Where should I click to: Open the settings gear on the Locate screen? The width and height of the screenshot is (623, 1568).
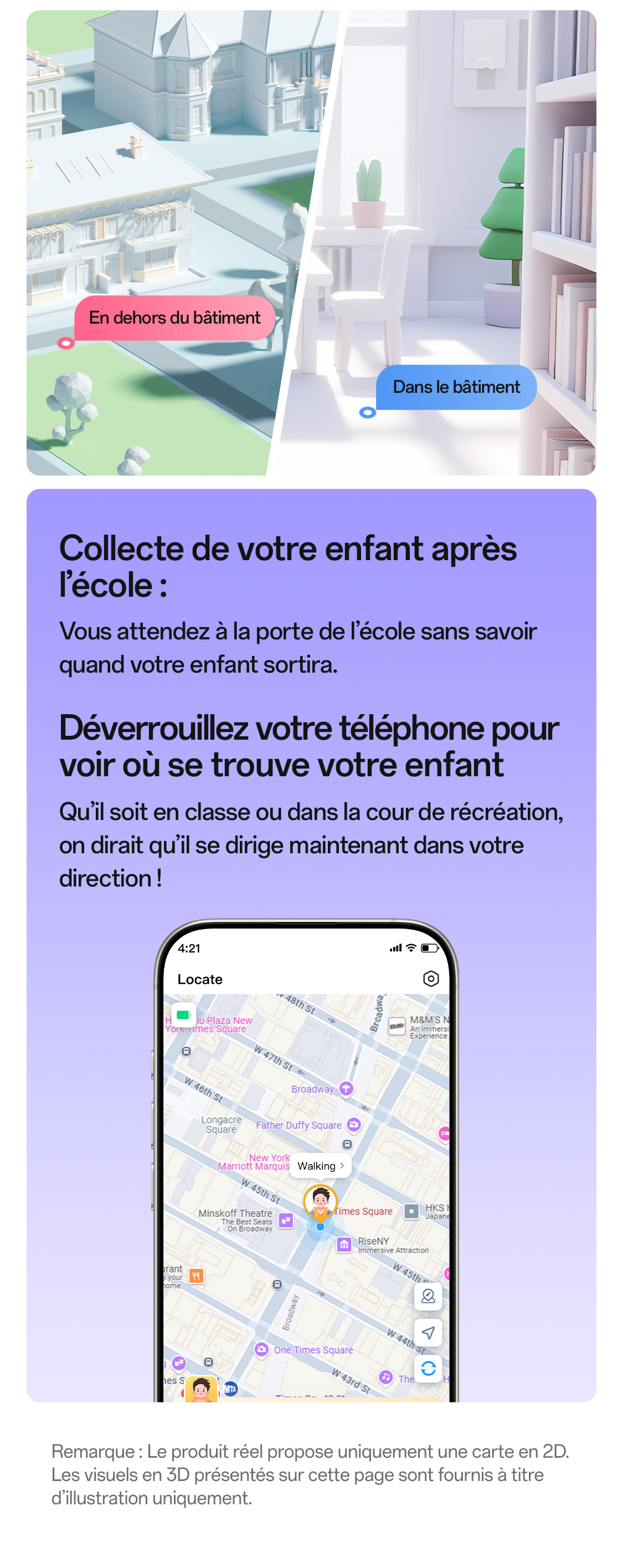click(x=431, y=980)
